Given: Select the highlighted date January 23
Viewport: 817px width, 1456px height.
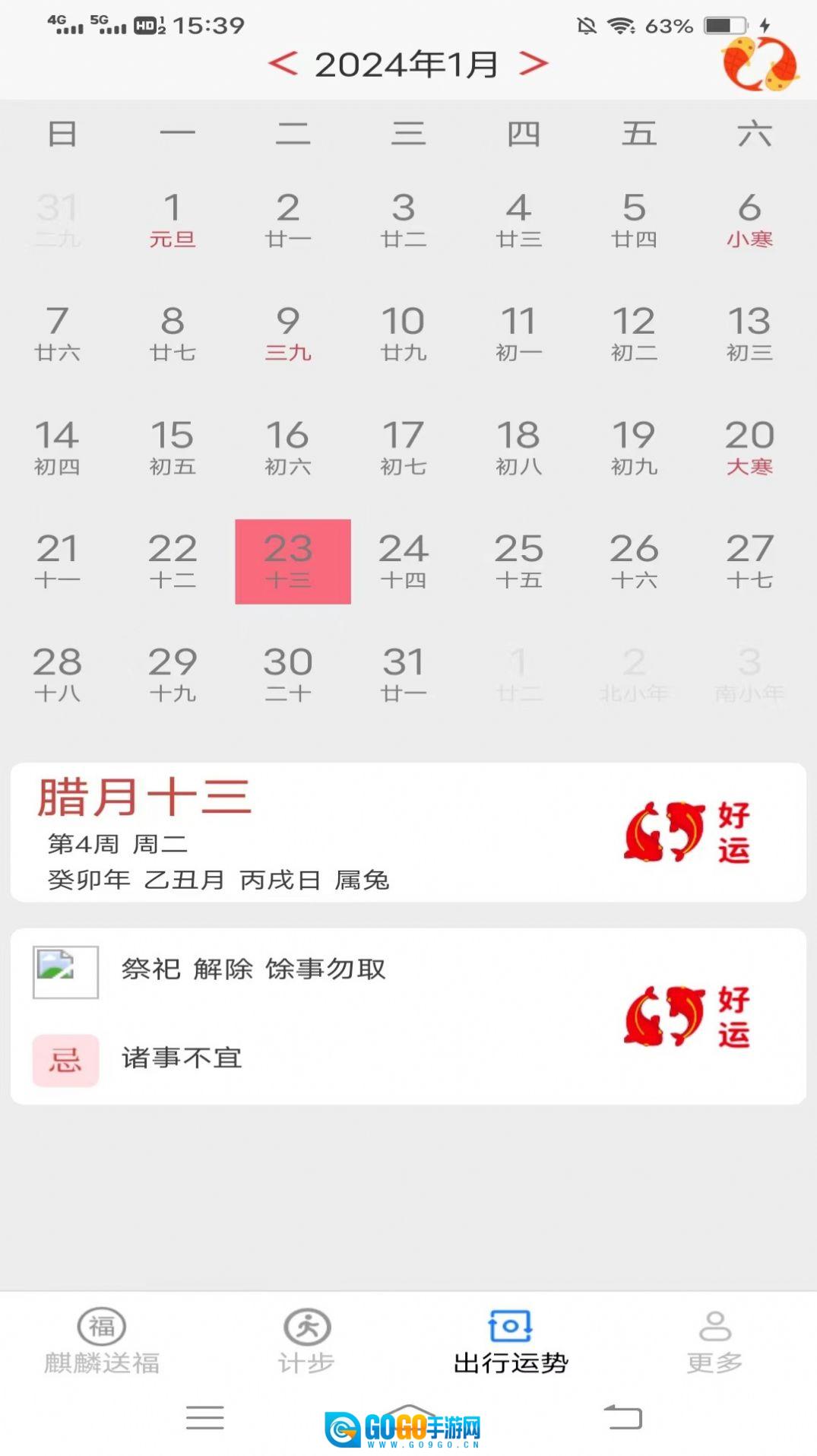Looking at the screenshot, I should click(x=293, y=561).
